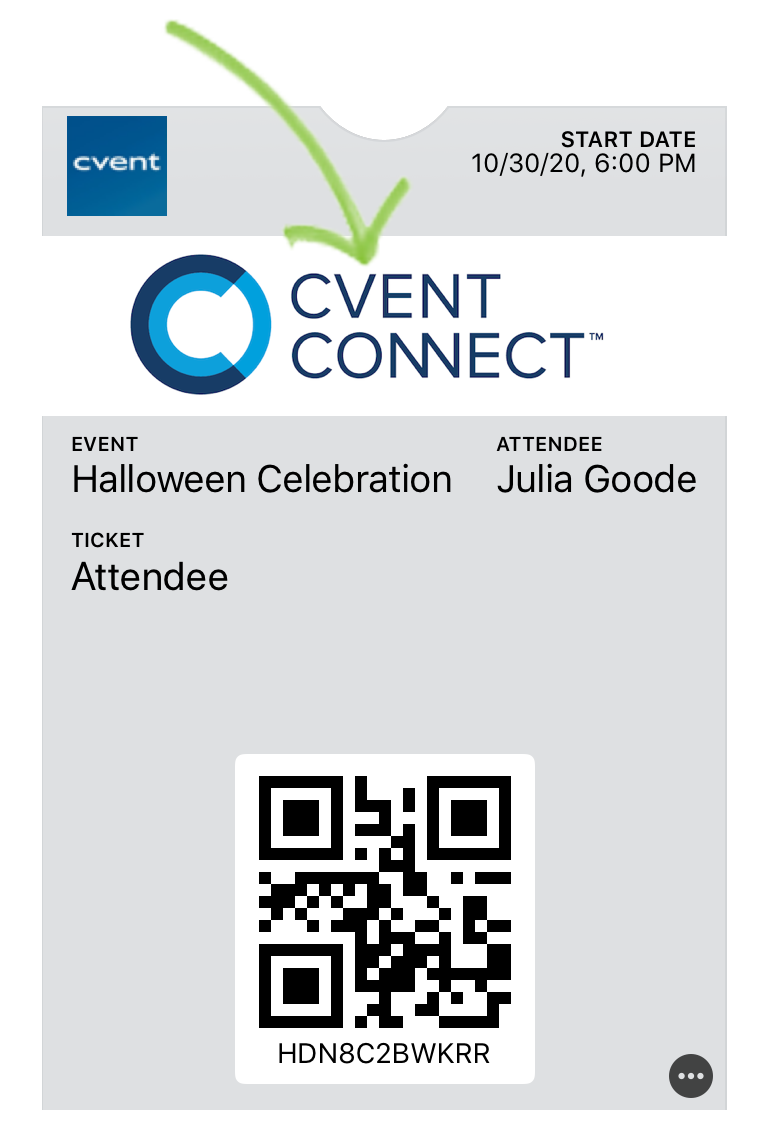775x1134 pixels.
Task: Tap the code HDN8C2BWKRR below the QR
Action: [x=383, y=1053]
